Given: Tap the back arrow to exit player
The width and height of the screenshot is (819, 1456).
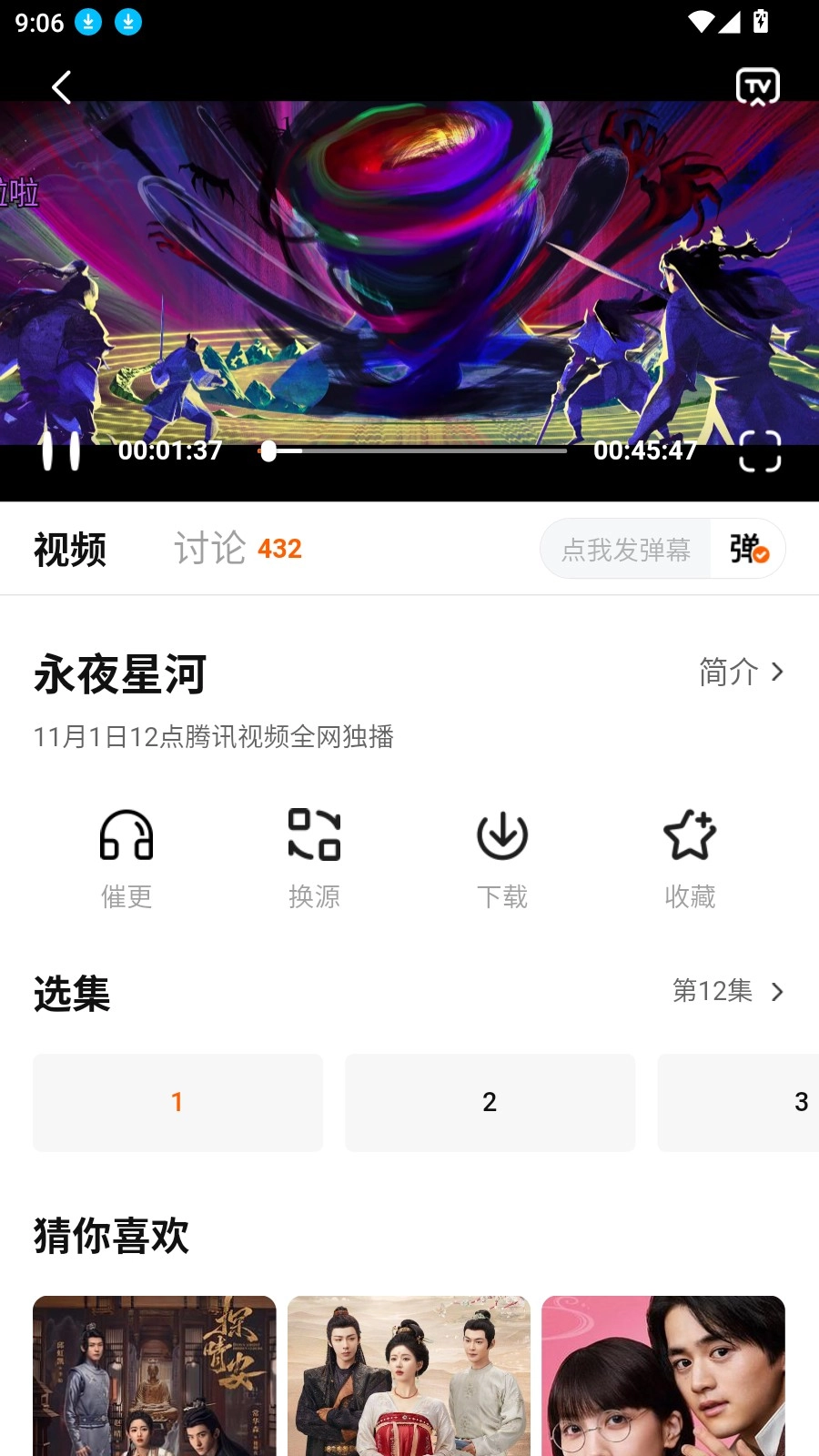Looking at the screenshot, I should (61, 86).
